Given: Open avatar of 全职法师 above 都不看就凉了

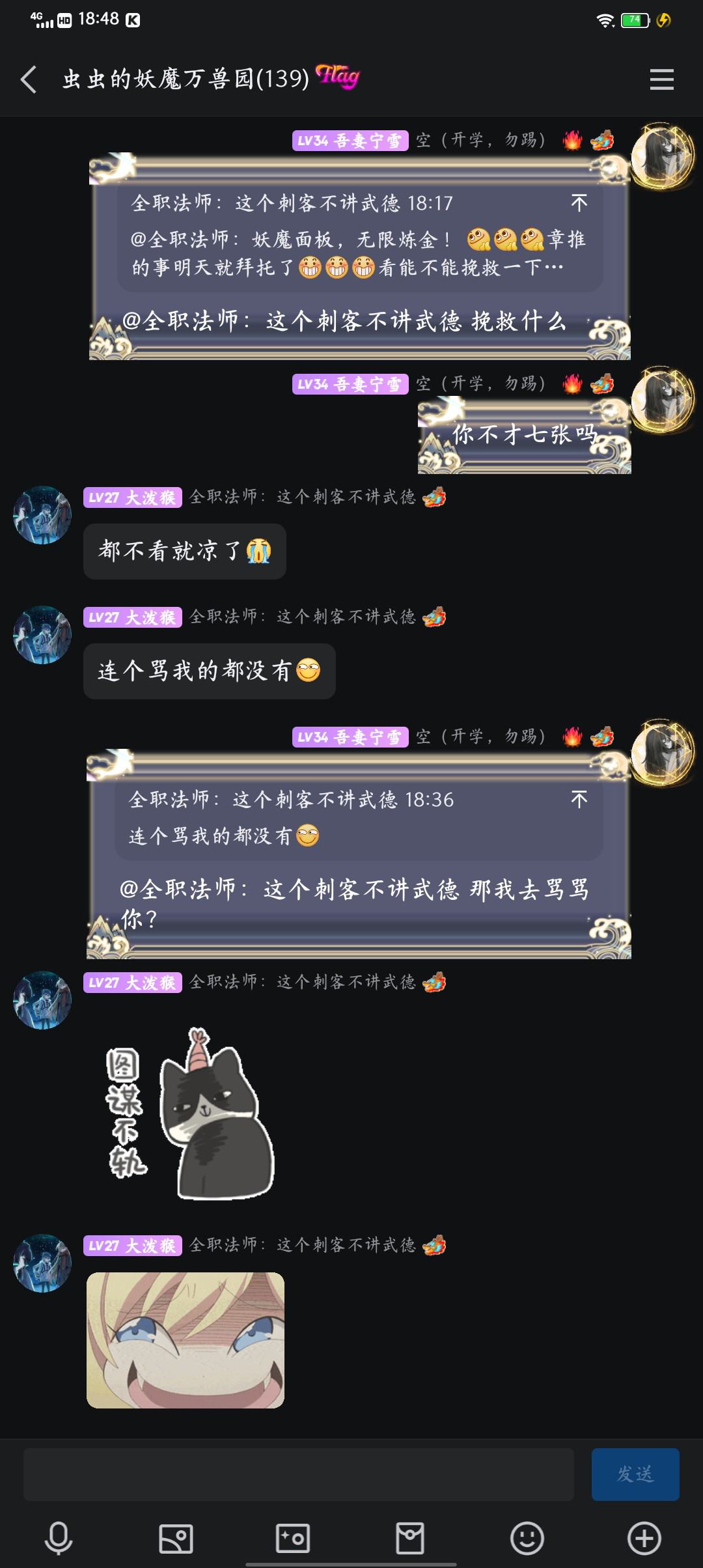Looking at the screenshot, I should pyautogui.click(x=42, y=515).
